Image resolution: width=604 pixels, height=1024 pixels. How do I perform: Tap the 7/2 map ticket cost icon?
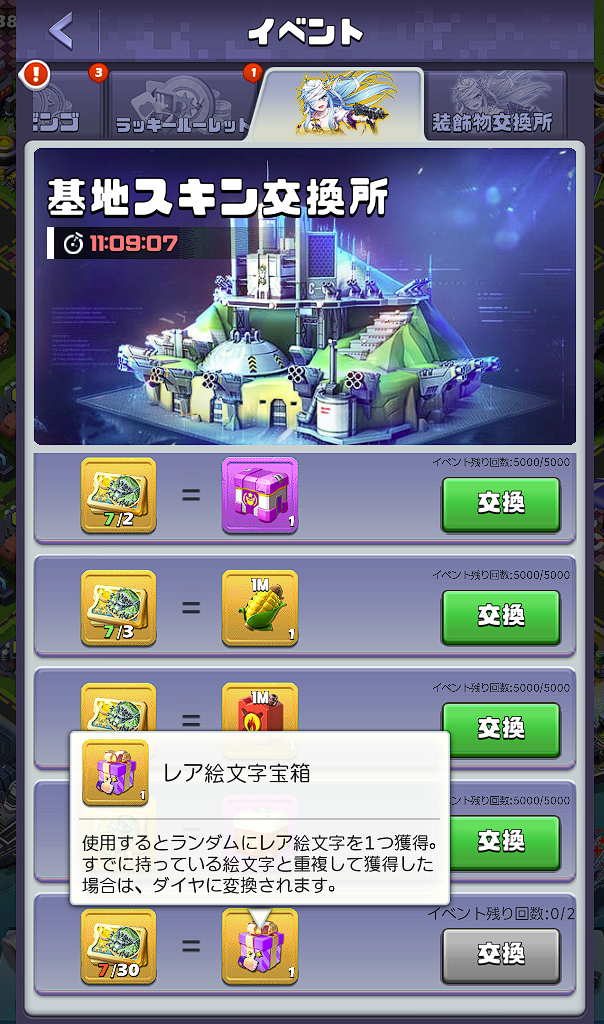[x=119, y=495]
